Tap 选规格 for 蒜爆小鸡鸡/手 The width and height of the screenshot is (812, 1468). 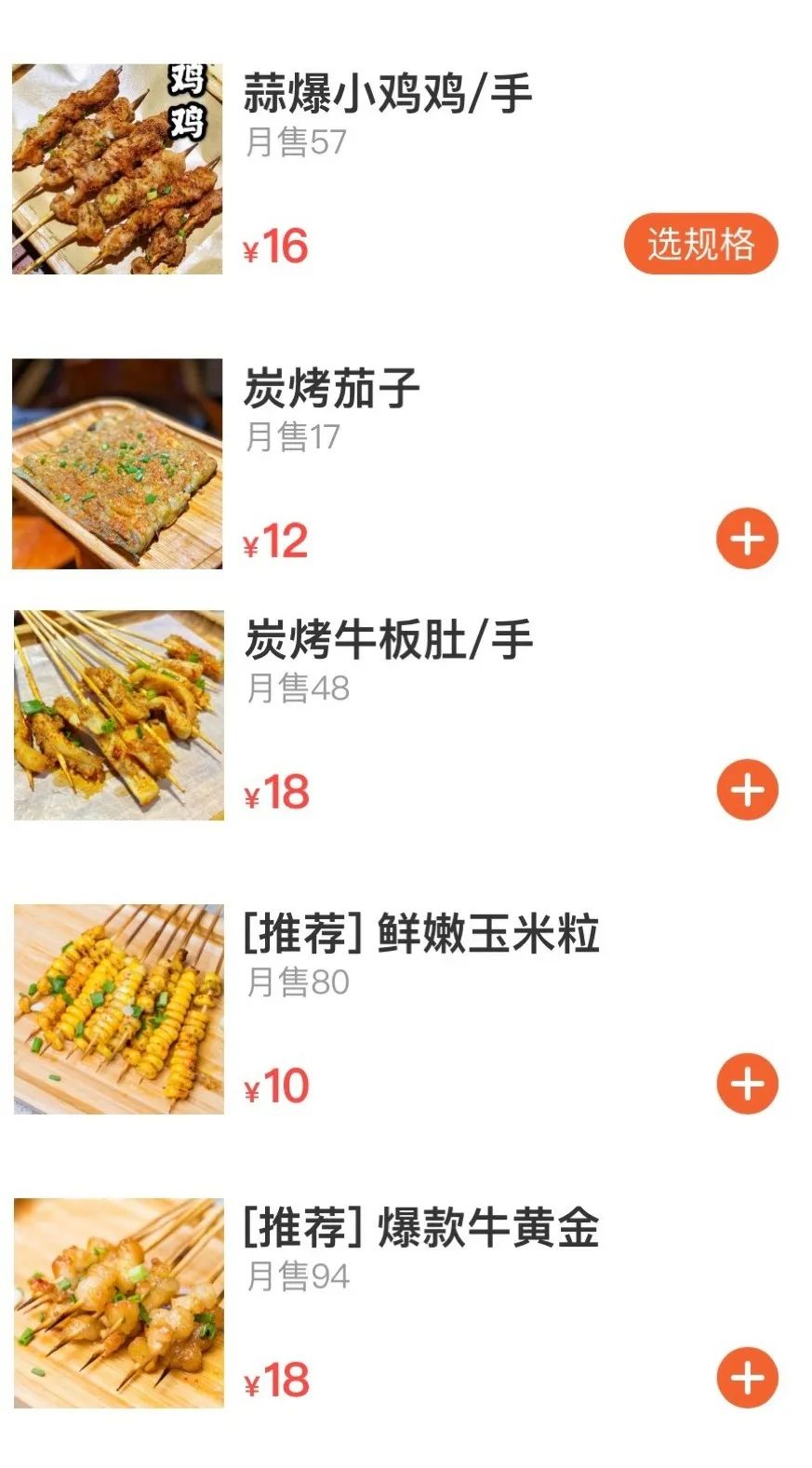pos(700,244)
